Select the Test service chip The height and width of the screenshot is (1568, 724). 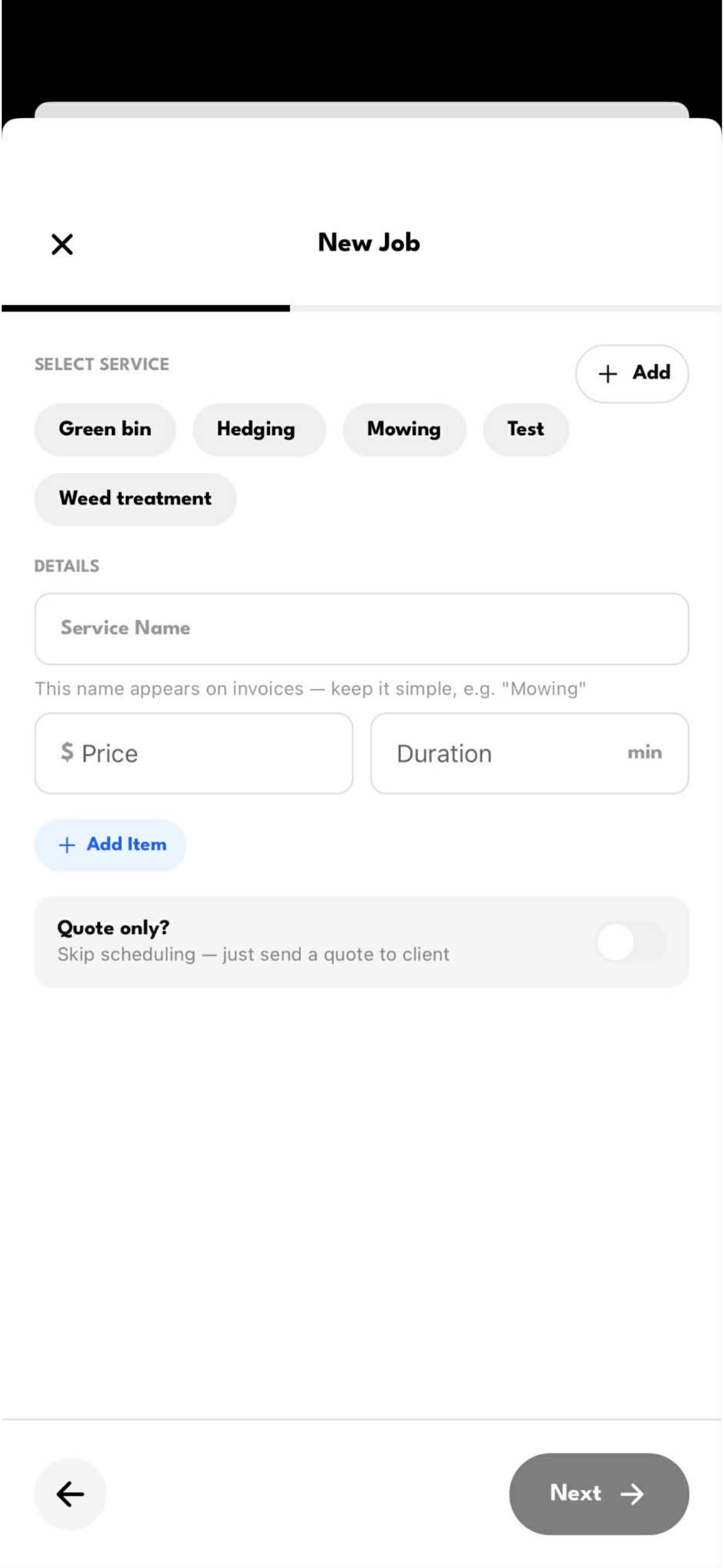(526, 429)
